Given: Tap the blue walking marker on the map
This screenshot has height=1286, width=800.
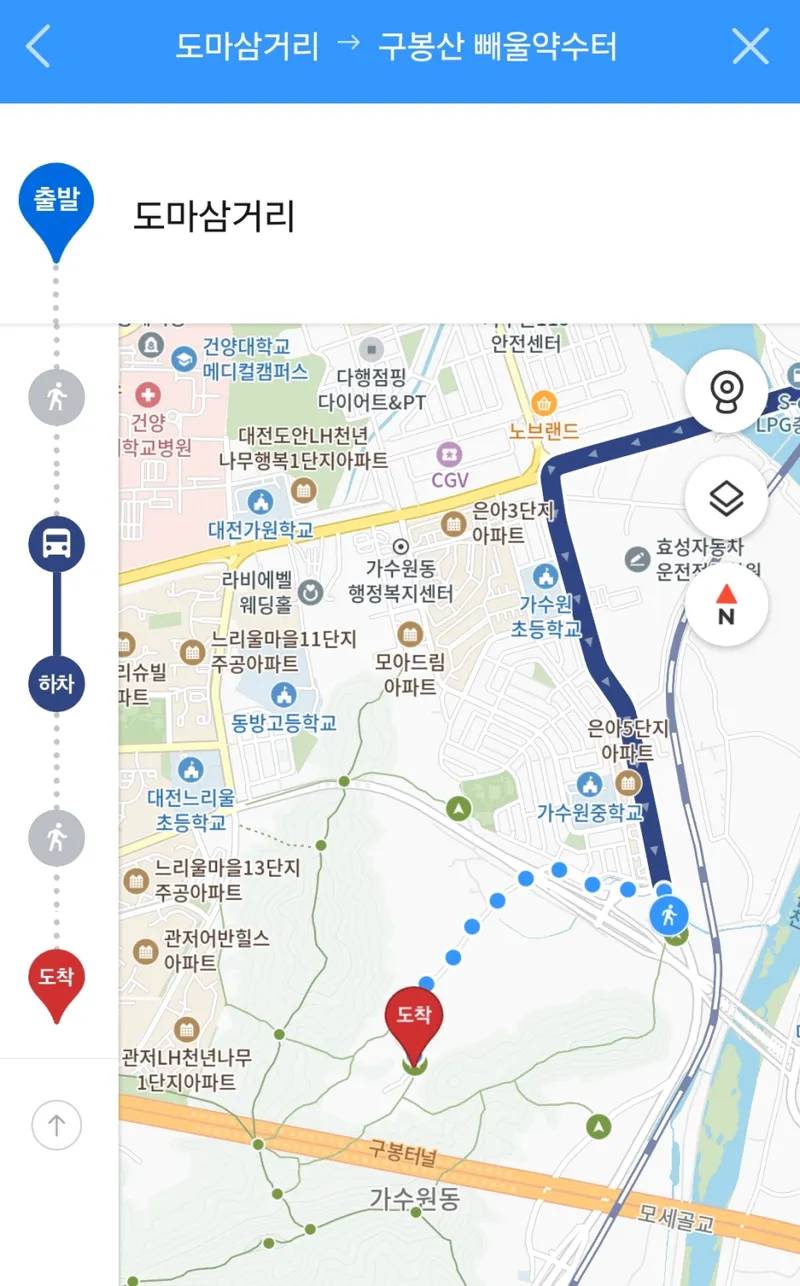Looking at the screenshot, I should click(668, 914).
